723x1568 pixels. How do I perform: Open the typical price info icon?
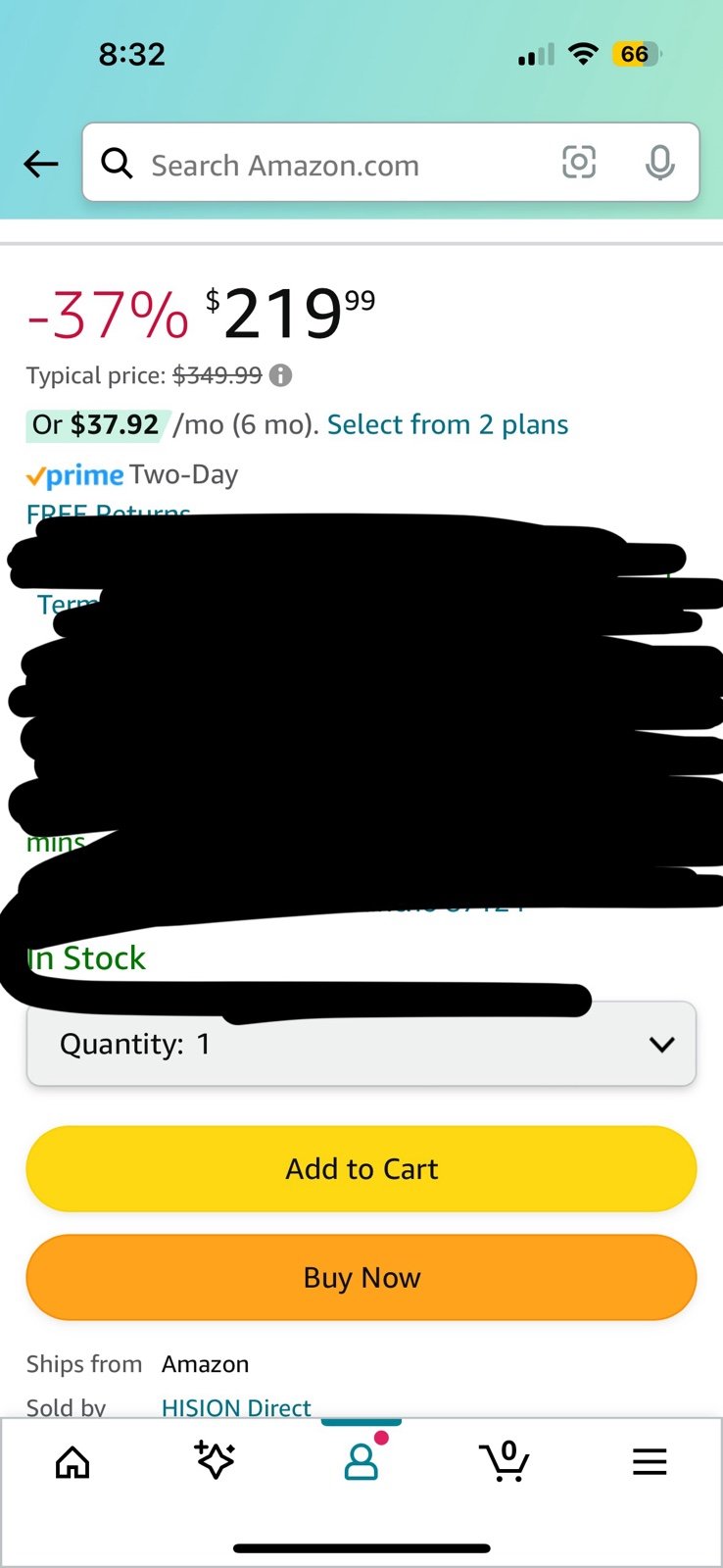281,375
